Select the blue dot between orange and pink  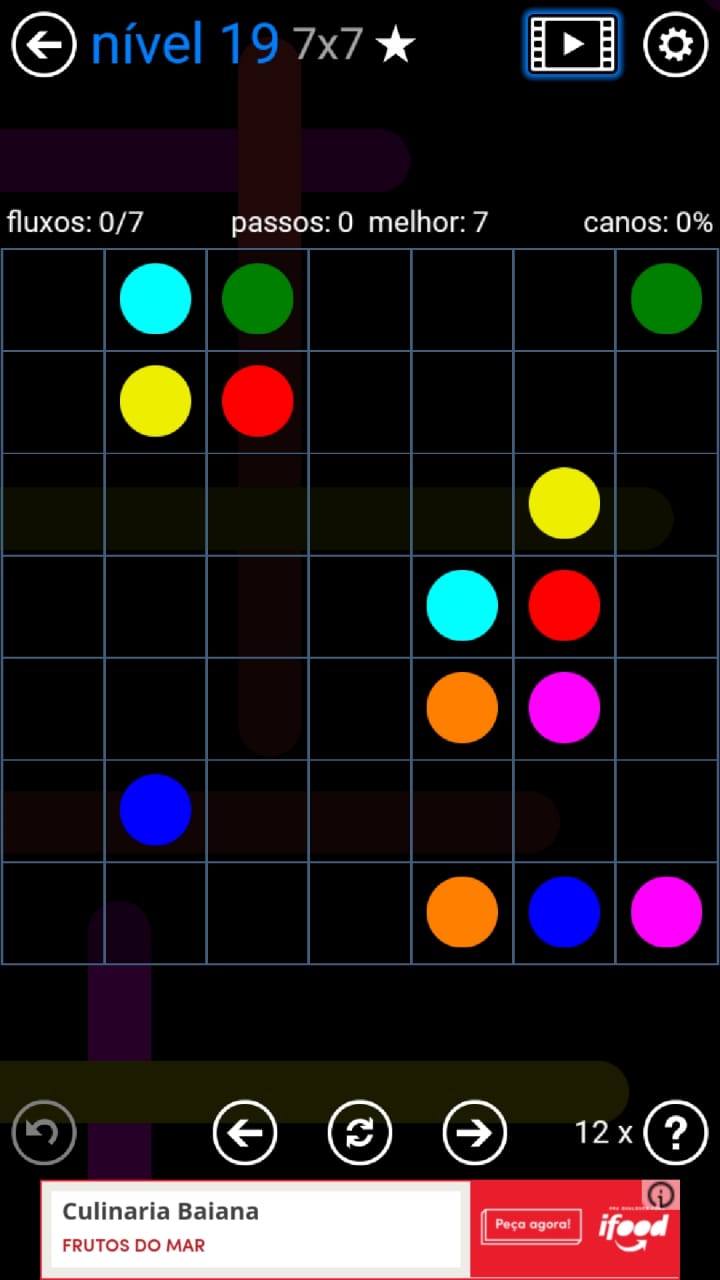click(x=564, y=912)
